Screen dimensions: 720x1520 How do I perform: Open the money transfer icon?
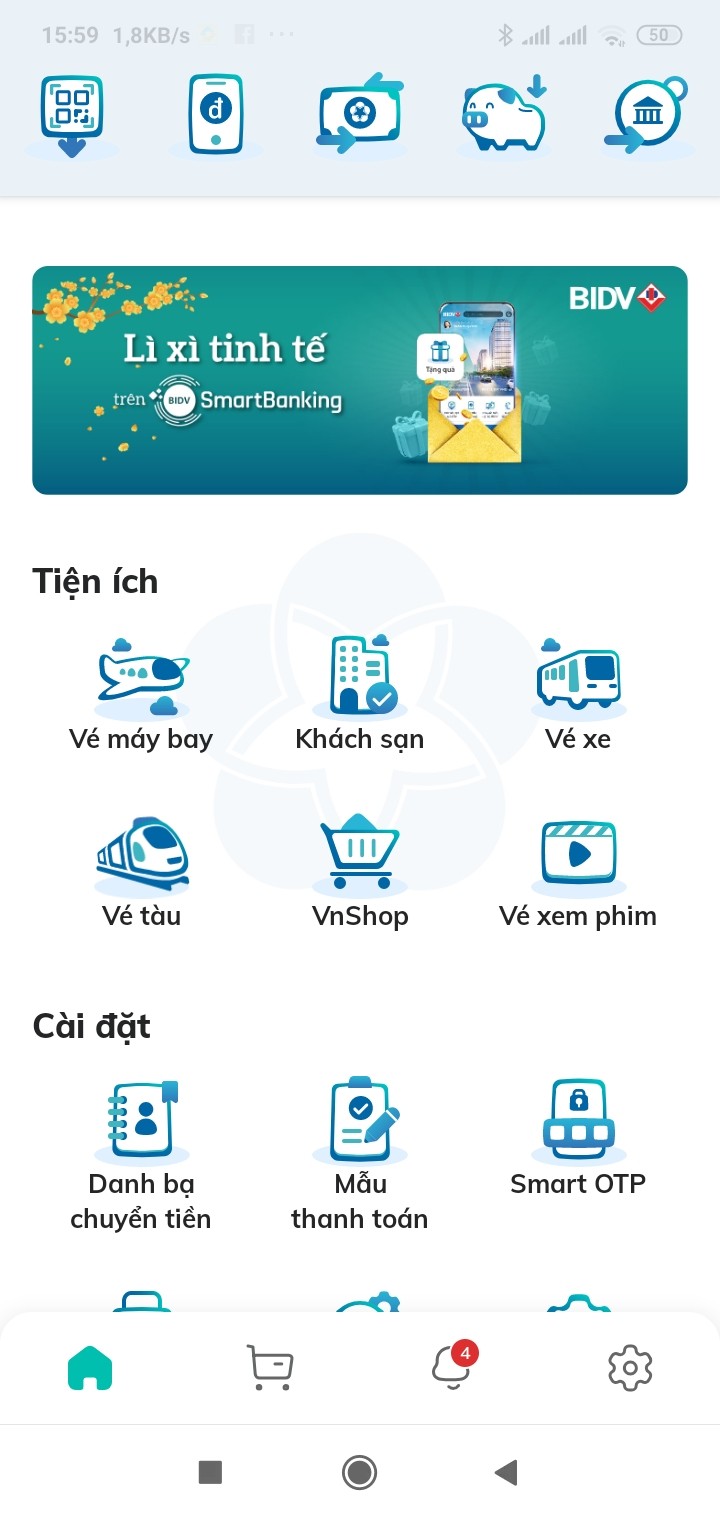pos(360,112)
